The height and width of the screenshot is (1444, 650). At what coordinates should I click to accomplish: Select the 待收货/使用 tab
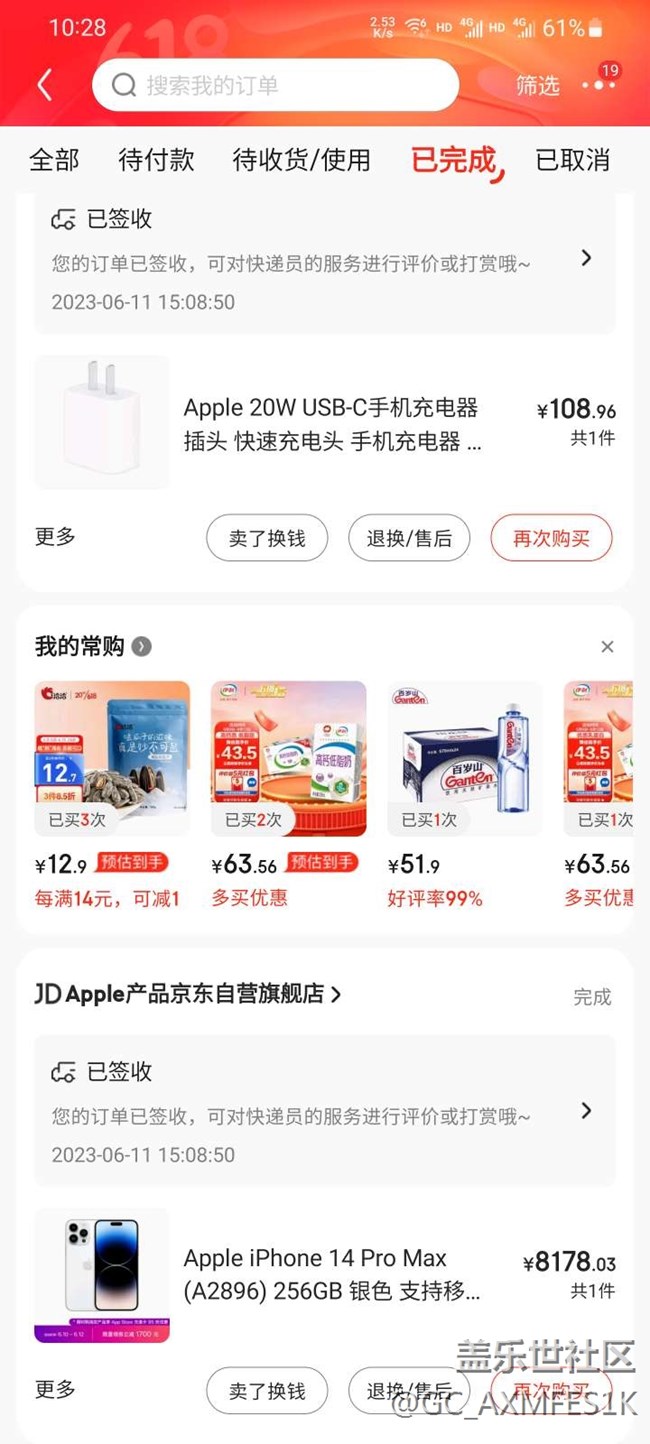301,160
